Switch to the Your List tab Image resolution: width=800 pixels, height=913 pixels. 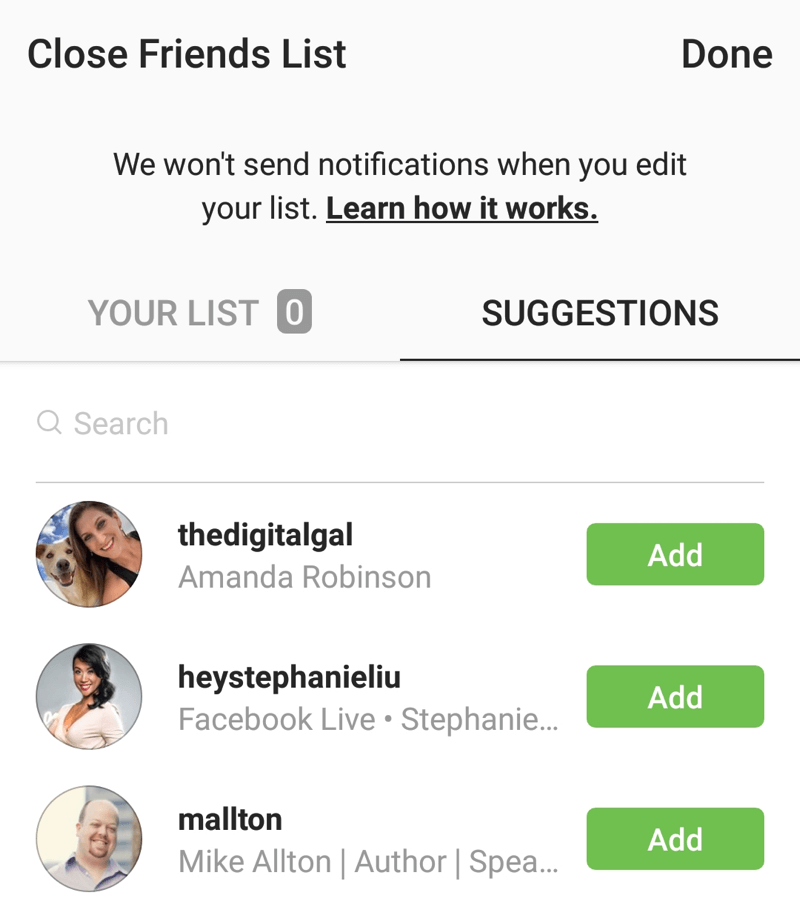pyautogui.click(x=199, y=313)
